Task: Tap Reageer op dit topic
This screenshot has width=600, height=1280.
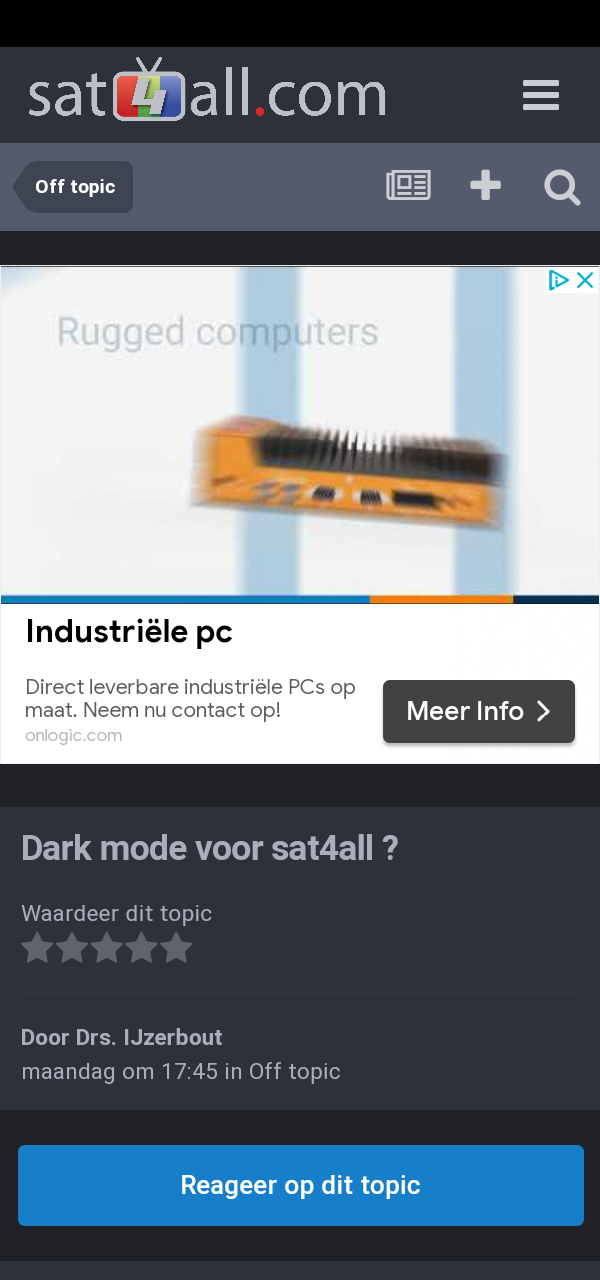Action: tap(300, 1185)
